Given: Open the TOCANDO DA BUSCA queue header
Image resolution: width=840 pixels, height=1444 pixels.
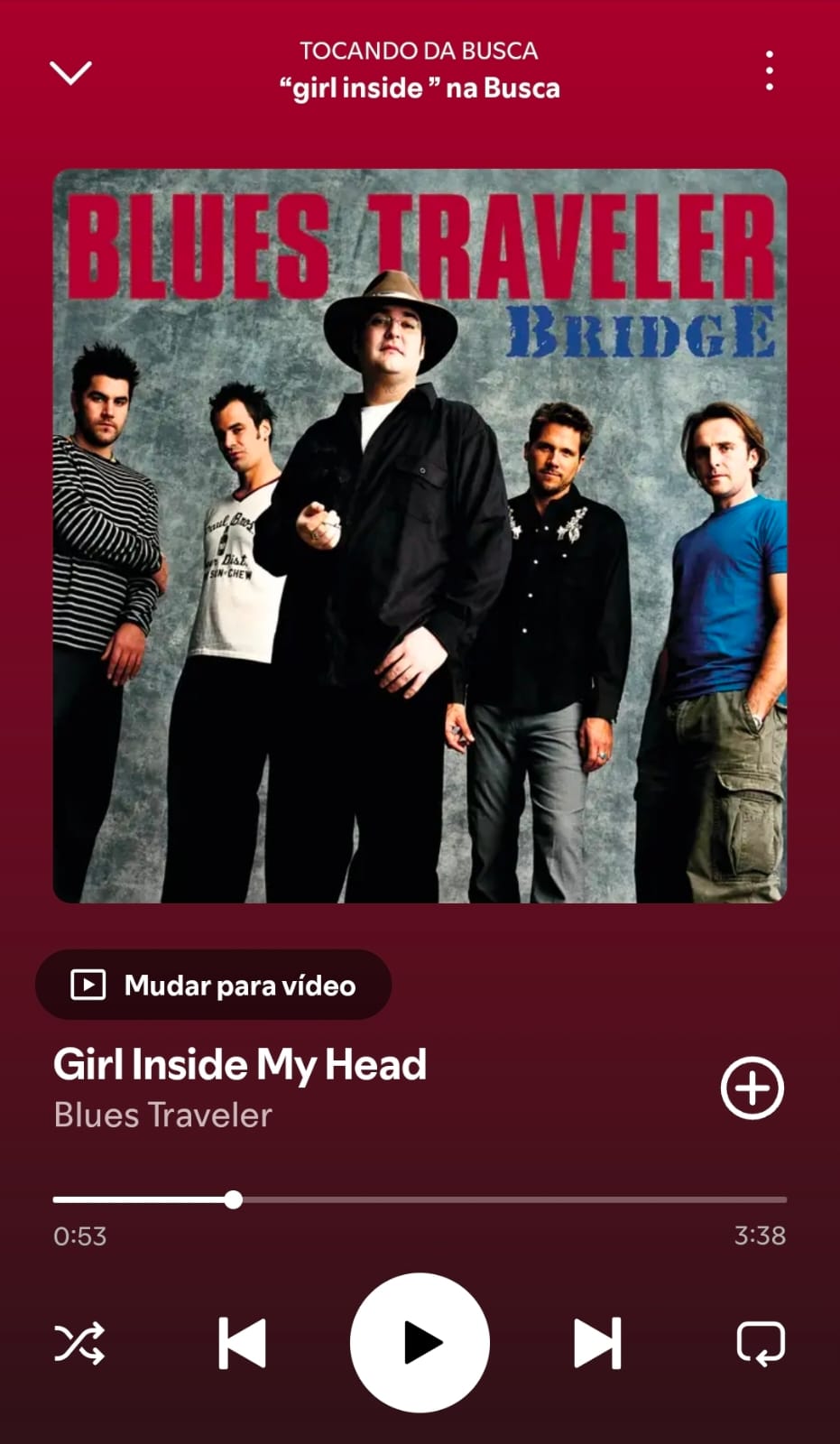Looking at the screenshot, I should pyautogui.click(x=419, y=51).
